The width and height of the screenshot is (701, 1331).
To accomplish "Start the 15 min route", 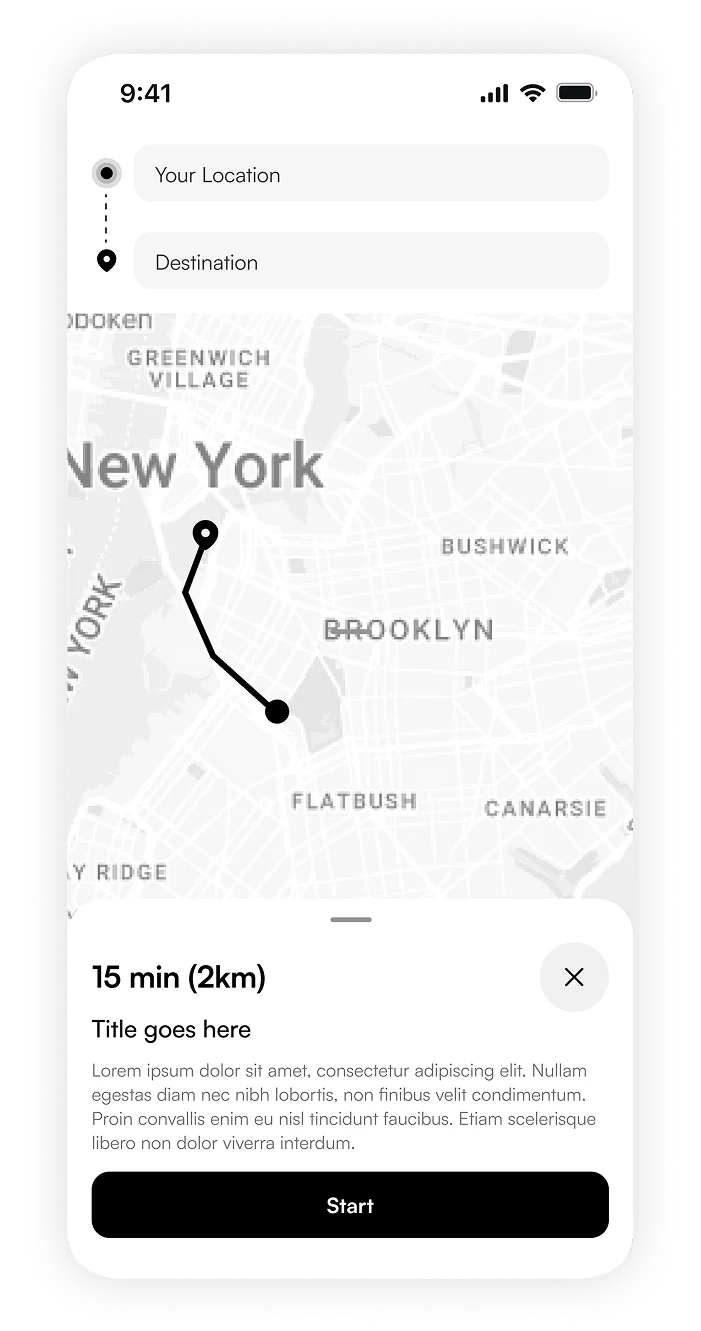I will tap(350, 1205).
